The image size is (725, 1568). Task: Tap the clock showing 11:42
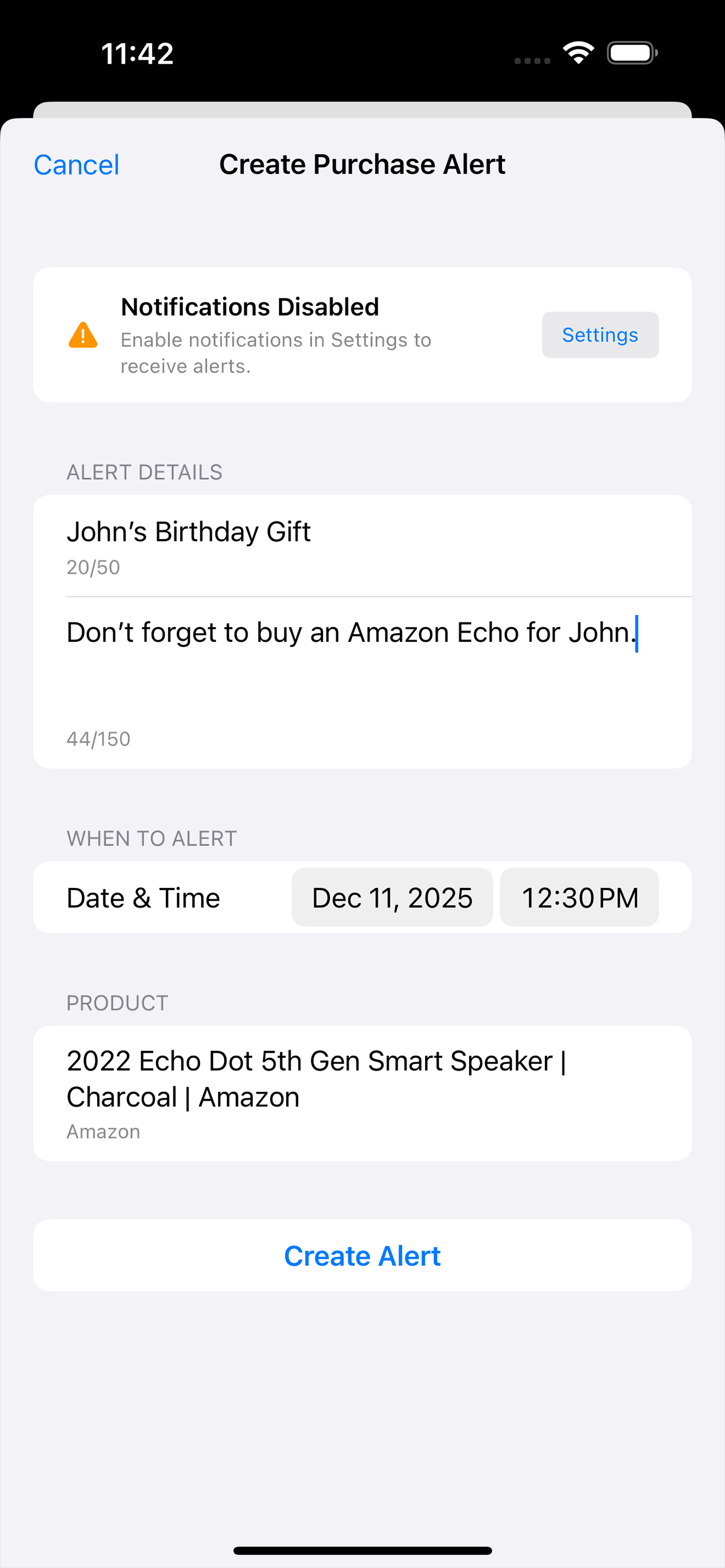point(137,54)
